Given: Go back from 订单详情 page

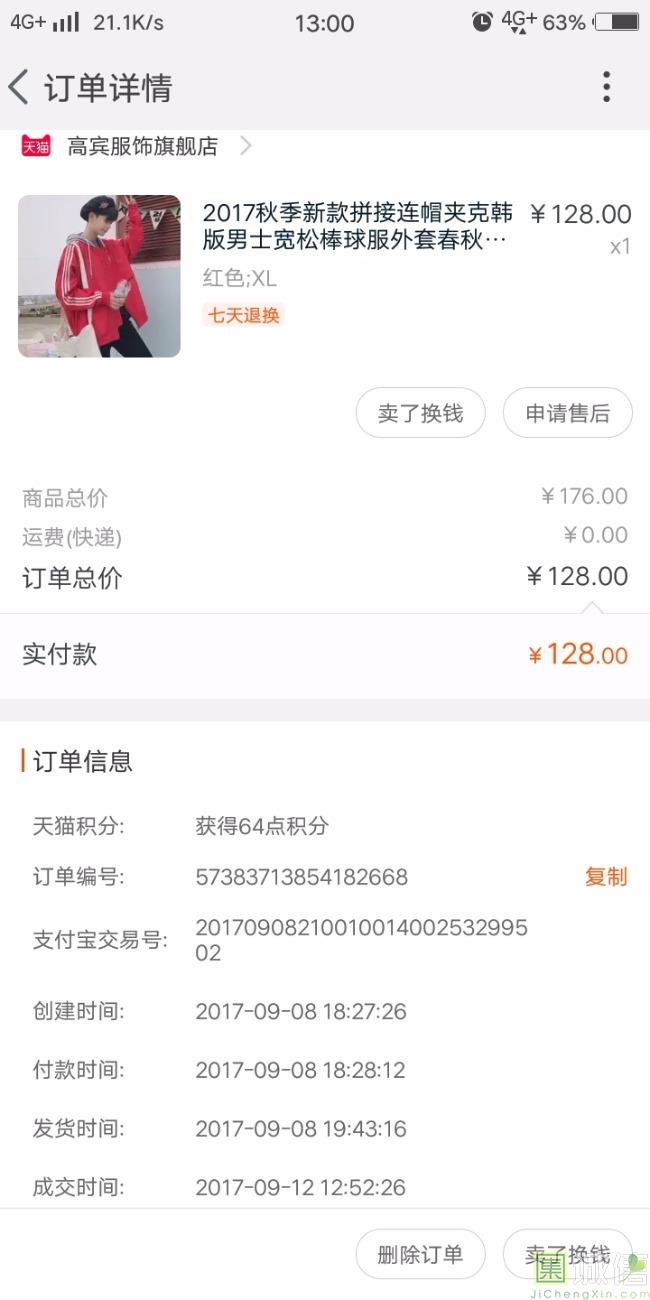Looking at the screenshot, I should (x=20, y=87).
